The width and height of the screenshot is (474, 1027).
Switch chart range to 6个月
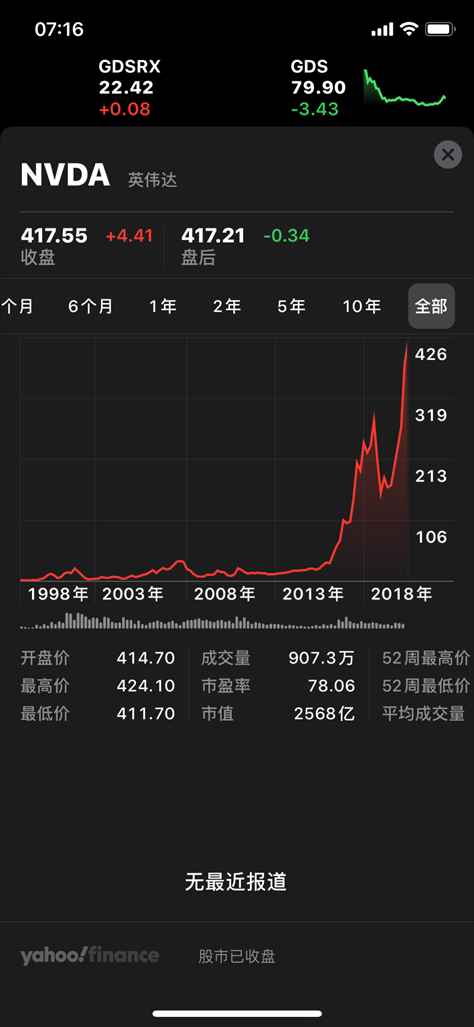(x=90, y=306)
